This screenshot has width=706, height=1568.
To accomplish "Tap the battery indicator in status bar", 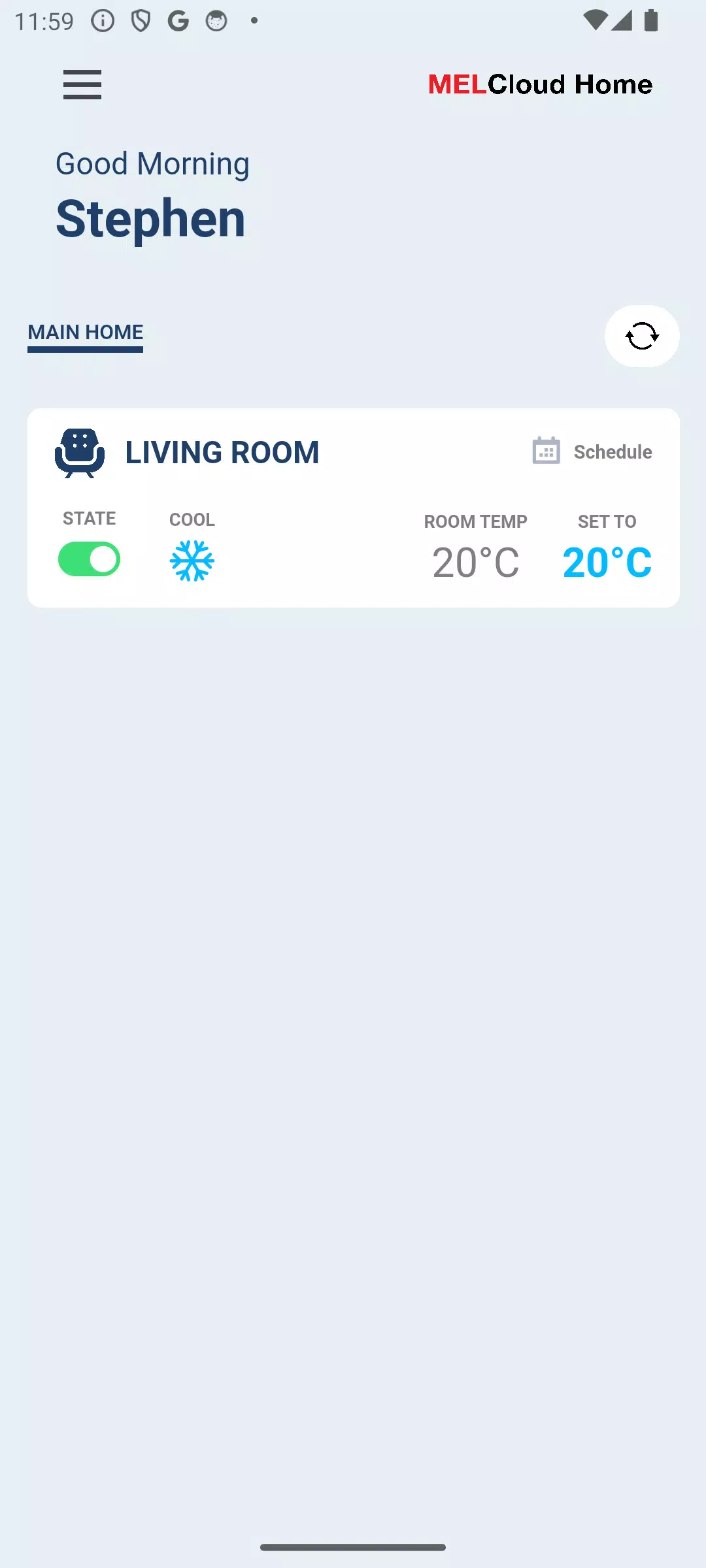I will 649,20.
